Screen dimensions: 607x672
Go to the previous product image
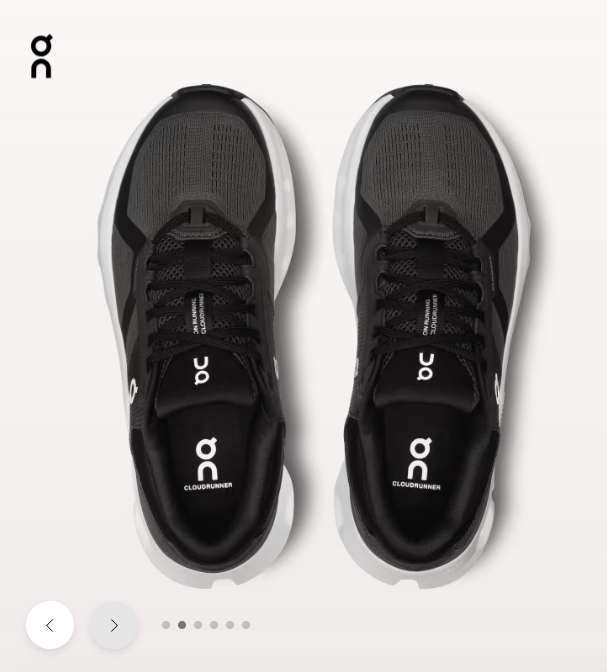coord(50,625)
